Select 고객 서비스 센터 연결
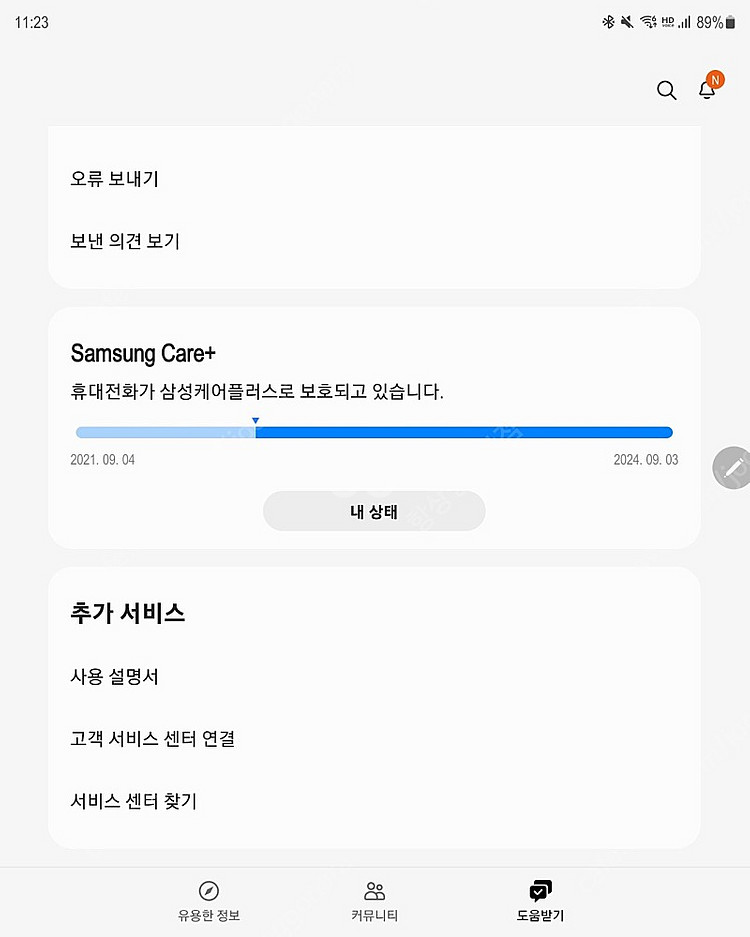Viewport: 750px width, 937px height. (x=153, y=739)
